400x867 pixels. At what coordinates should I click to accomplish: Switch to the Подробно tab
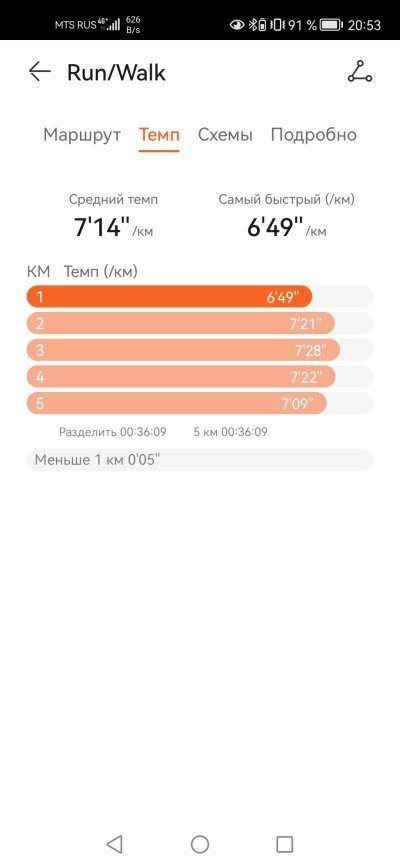314,135
